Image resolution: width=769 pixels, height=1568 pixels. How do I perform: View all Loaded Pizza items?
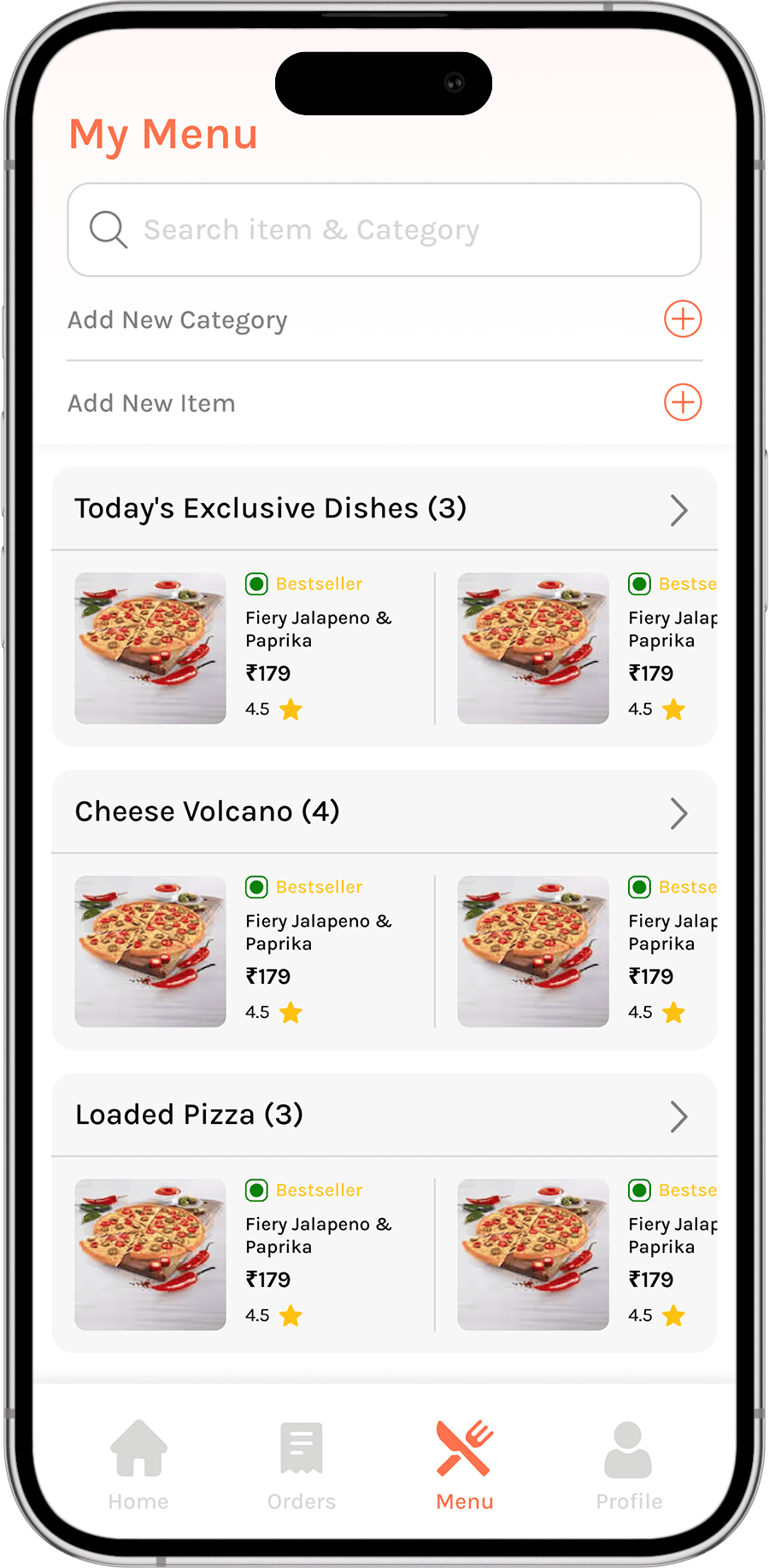tap(678, 1116)
